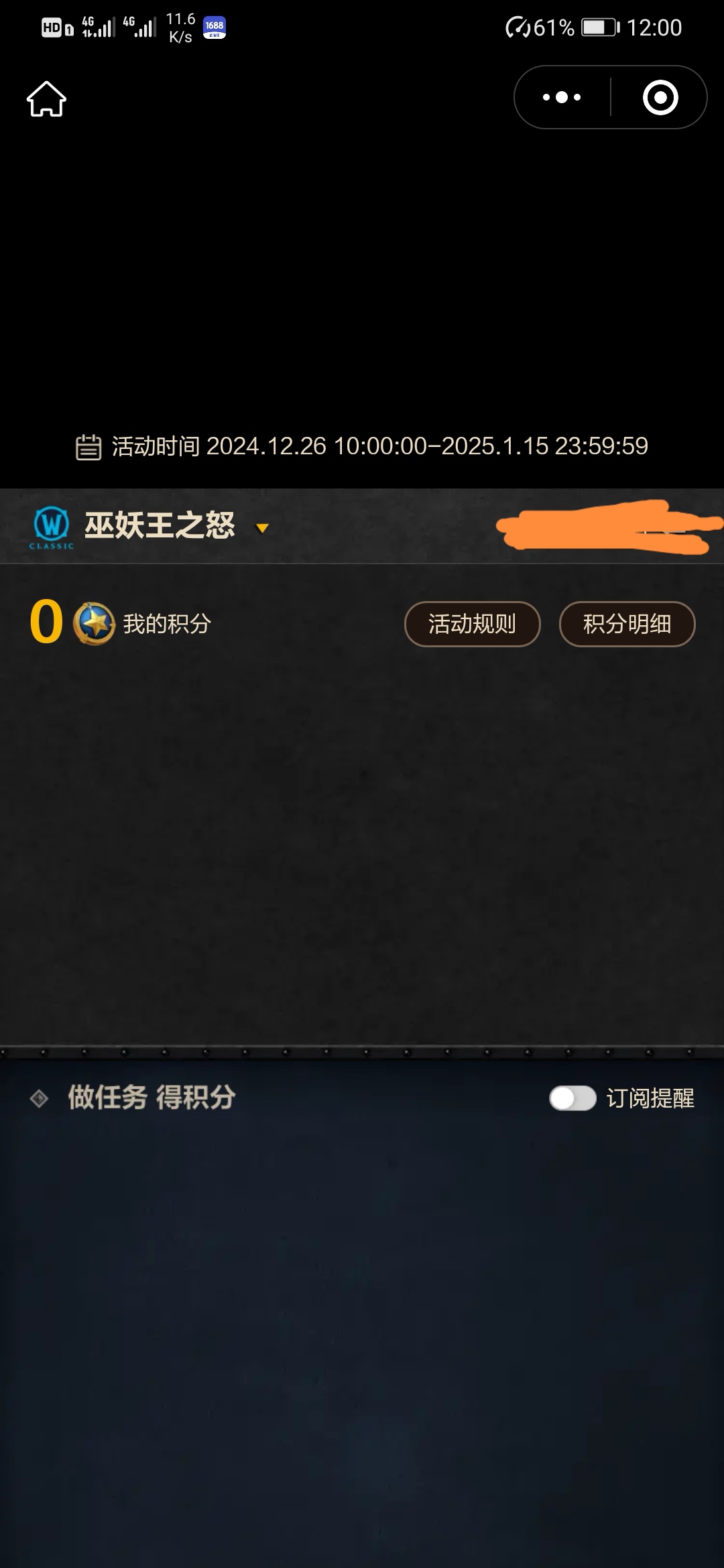Close the mini program via circle button
This screenshot has height=1568, width=724.
click(660, 97)
